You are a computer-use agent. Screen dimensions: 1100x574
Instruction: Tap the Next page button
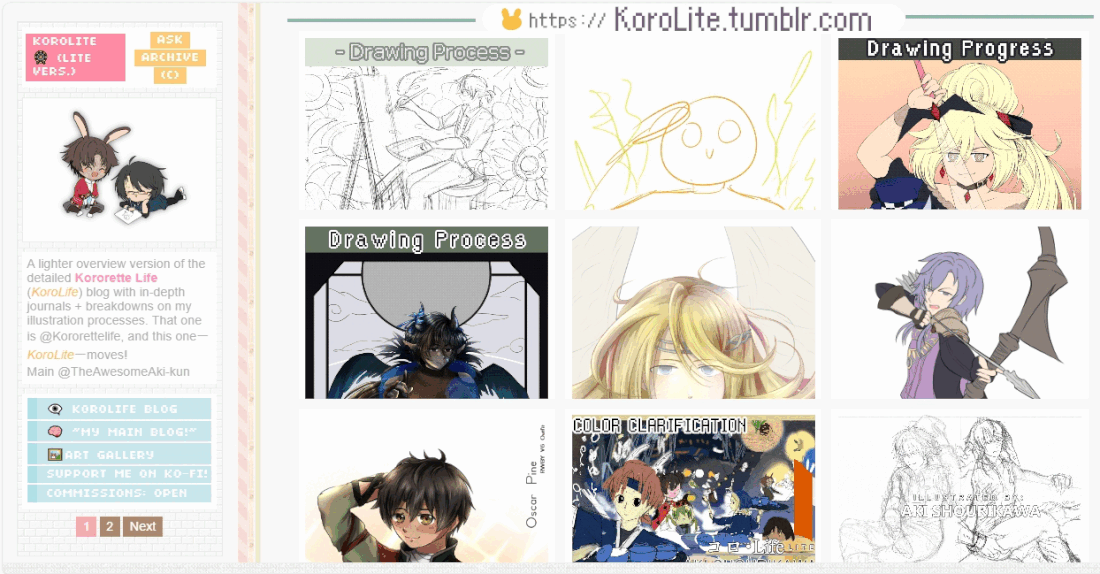pos(143,526)
